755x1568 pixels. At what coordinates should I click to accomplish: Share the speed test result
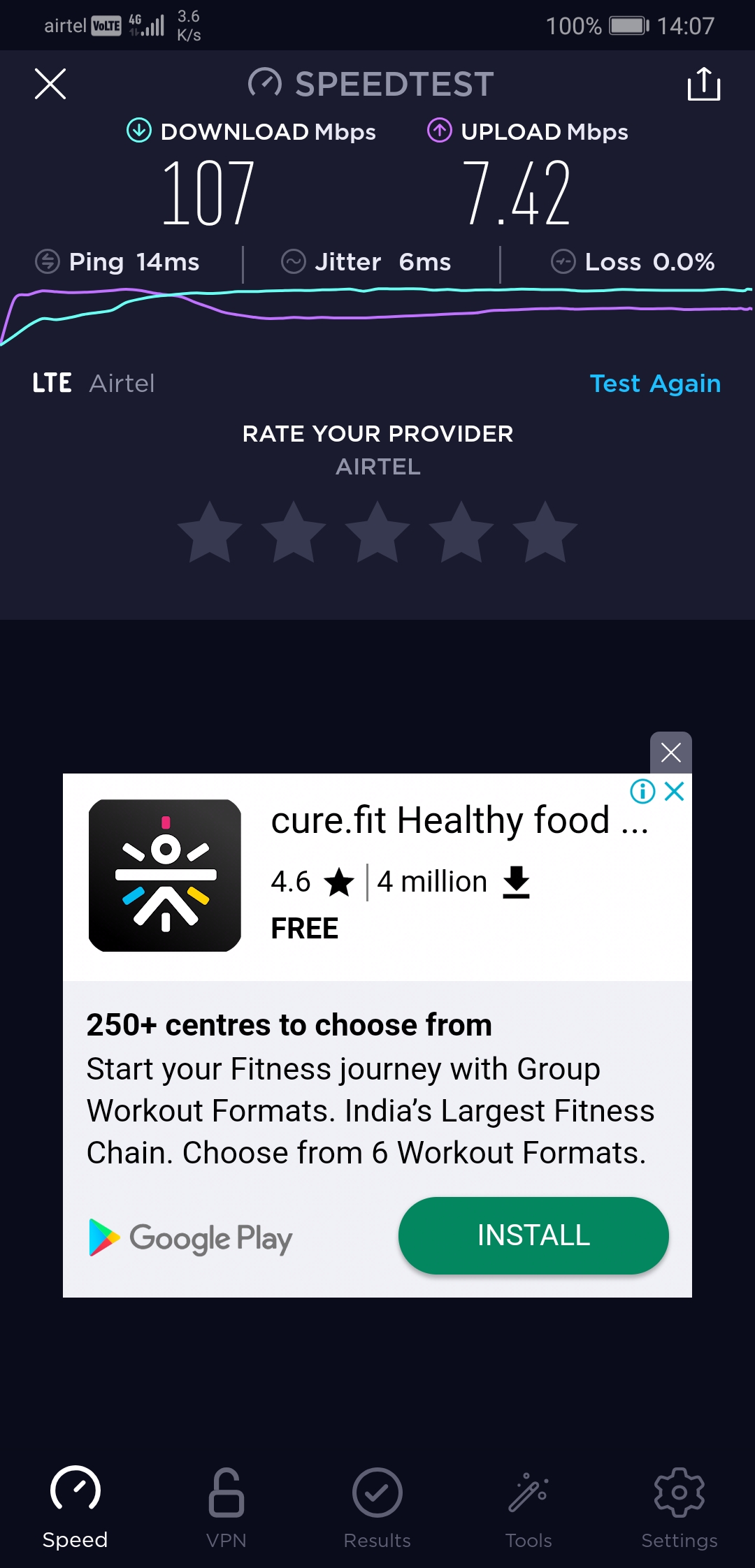coord(703,84)
